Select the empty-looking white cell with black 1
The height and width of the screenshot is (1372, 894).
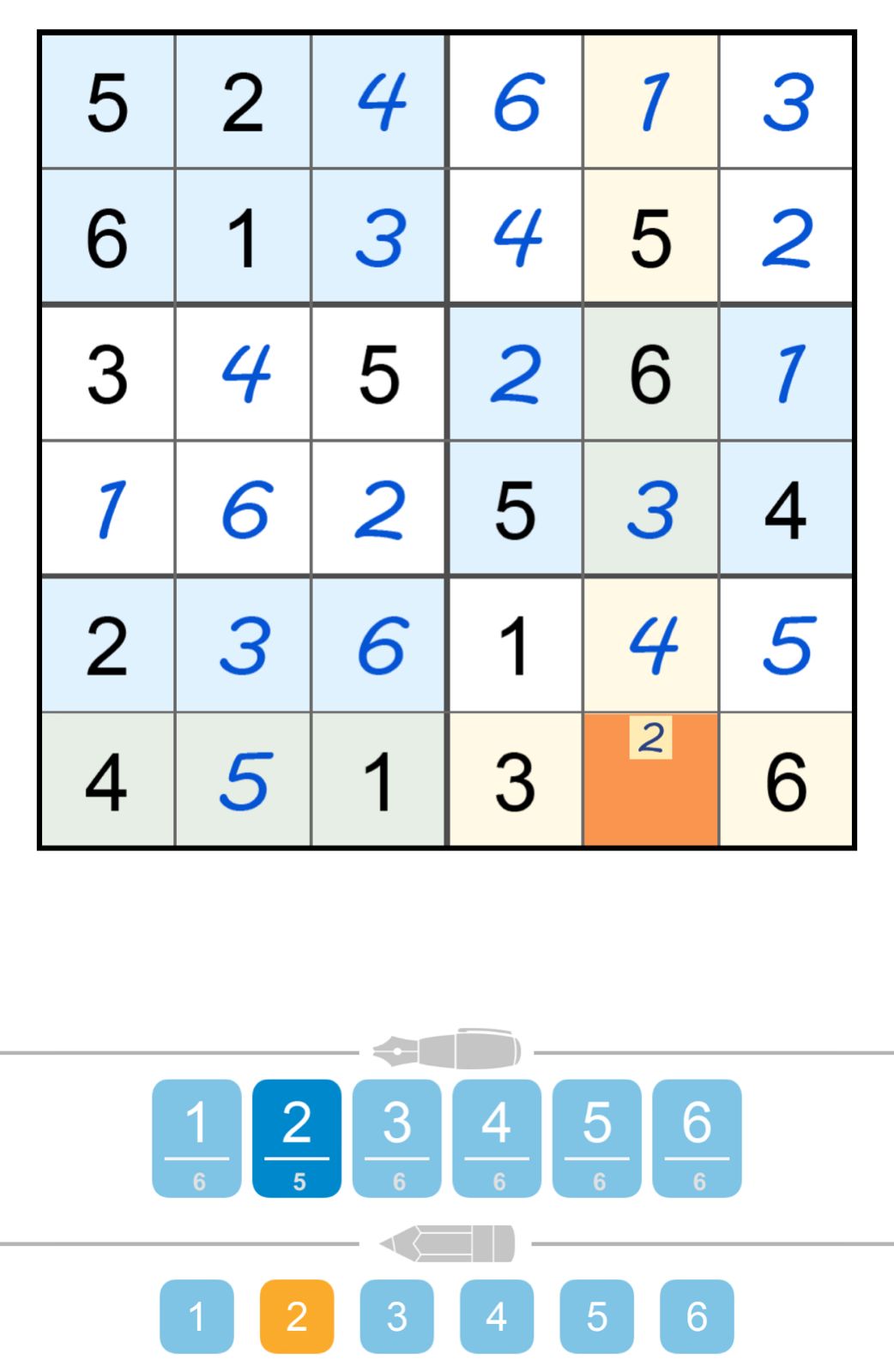tap(515, 645)
